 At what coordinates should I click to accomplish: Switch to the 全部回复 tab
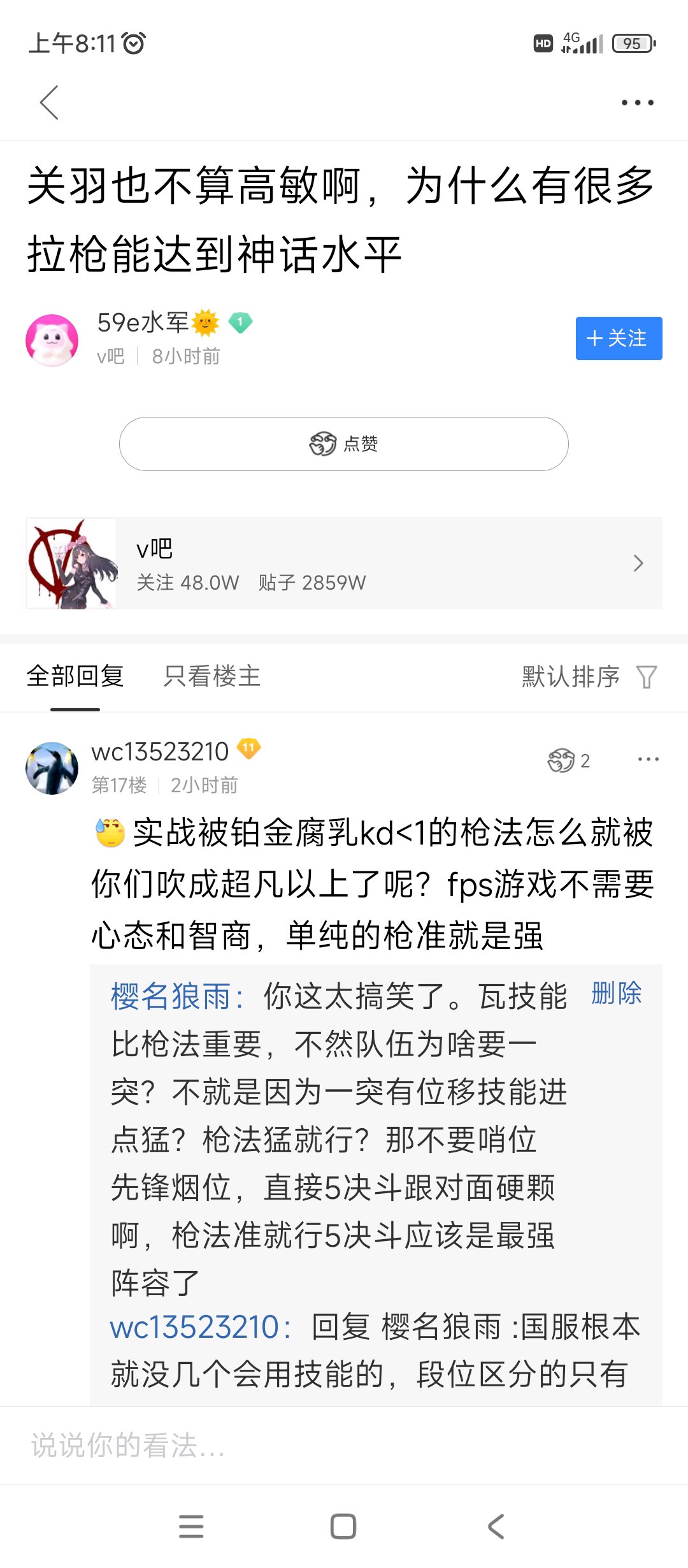(x=75, y=676)
